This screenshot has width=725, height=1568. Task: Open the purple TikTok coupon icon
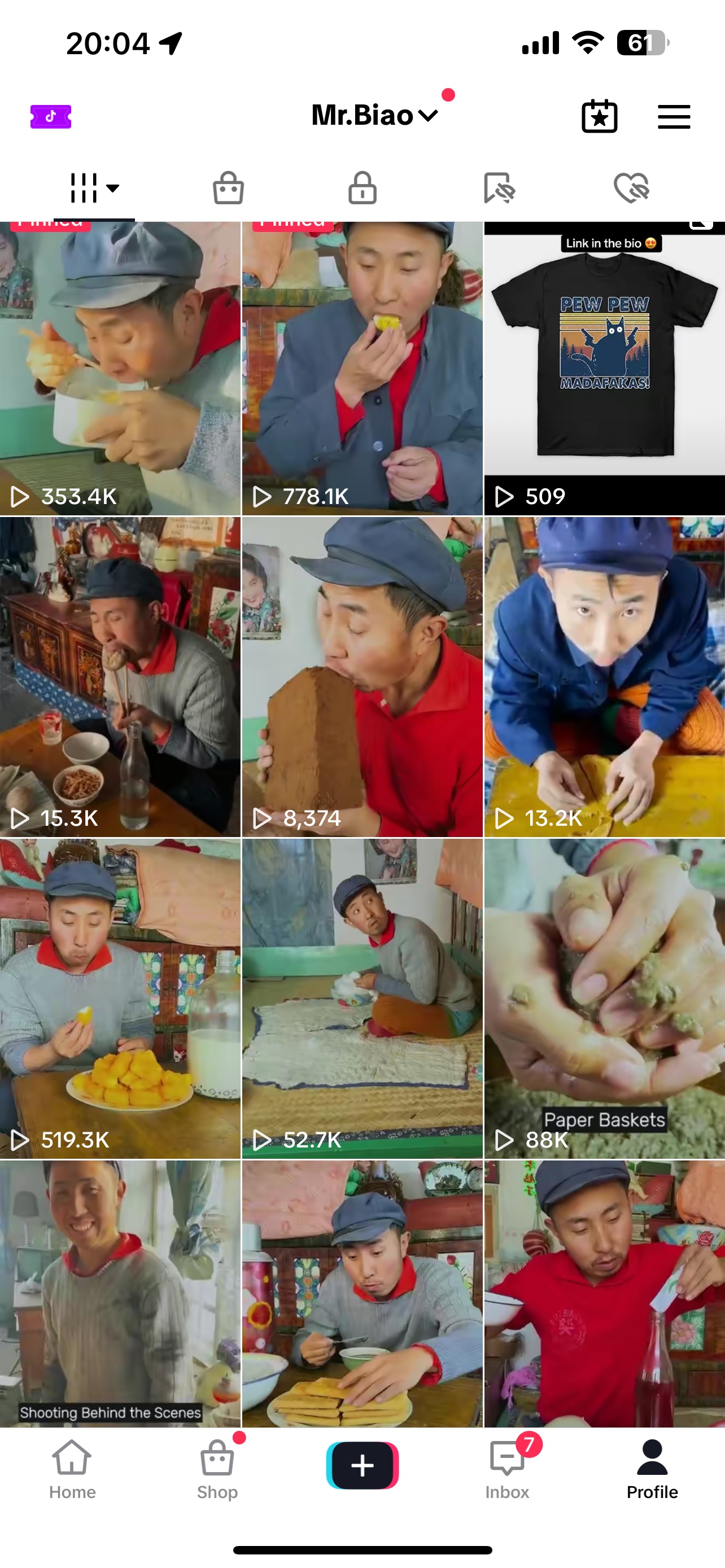pyautogui.click(x=50, y=116)
